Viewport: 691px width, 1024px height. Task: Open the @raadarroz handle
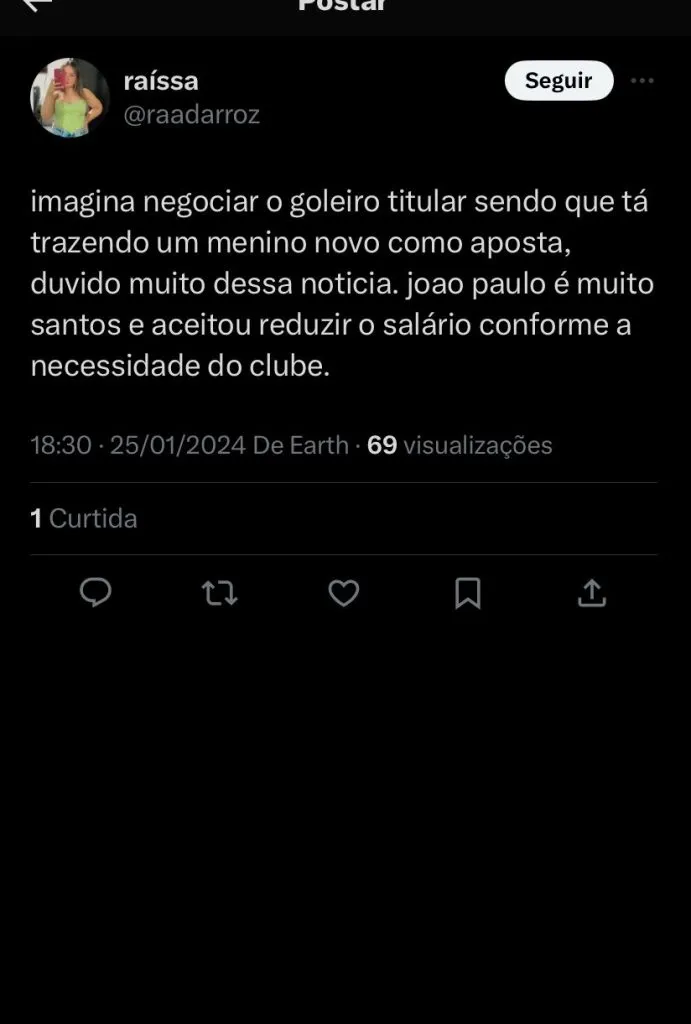point(191,115)
